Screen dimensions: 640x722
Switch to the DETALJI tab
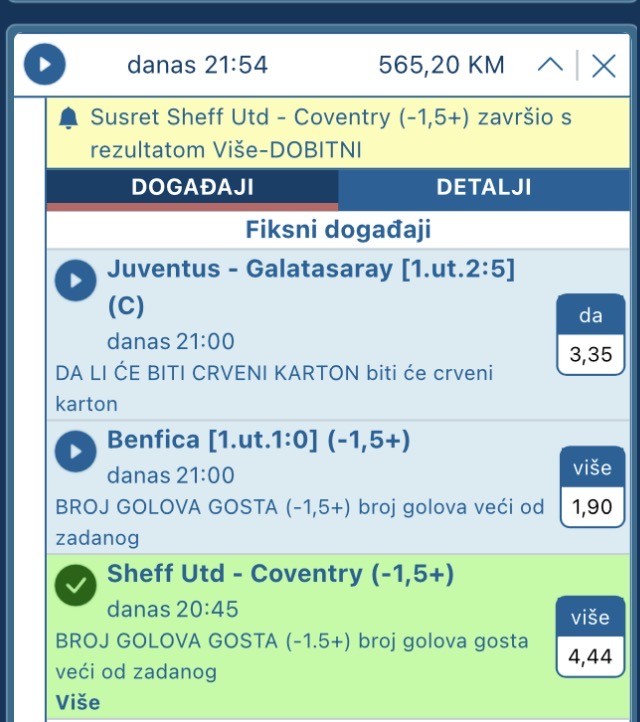pyautogui.click(x=483, y=188)
